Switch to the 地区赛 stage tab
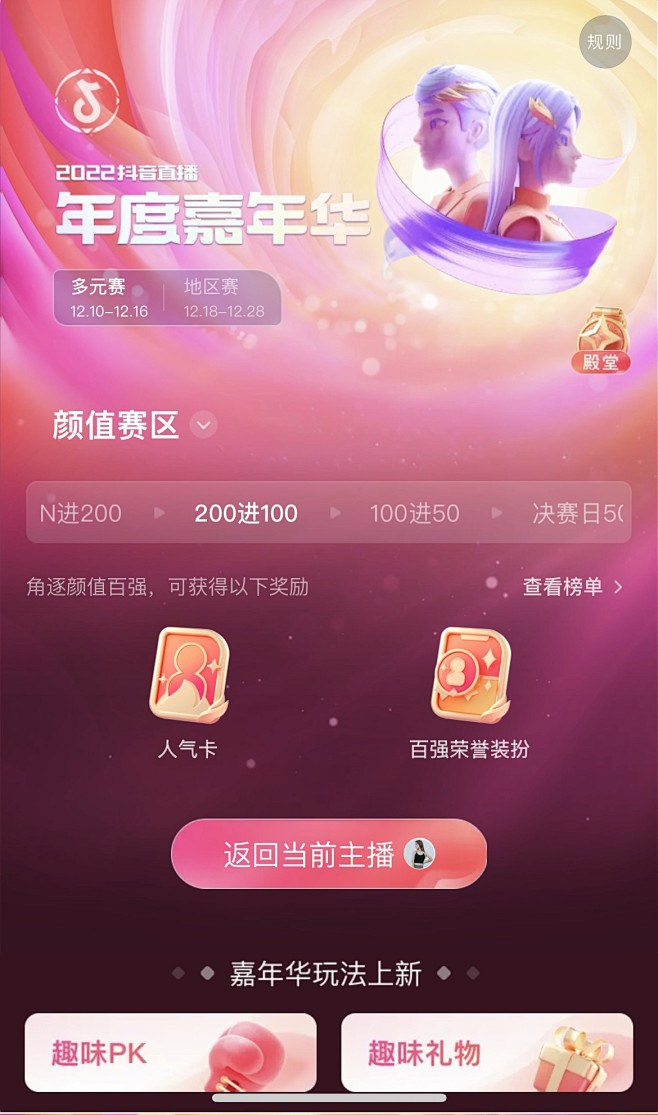Screen dimensions: 658x1115 (223, 298)
